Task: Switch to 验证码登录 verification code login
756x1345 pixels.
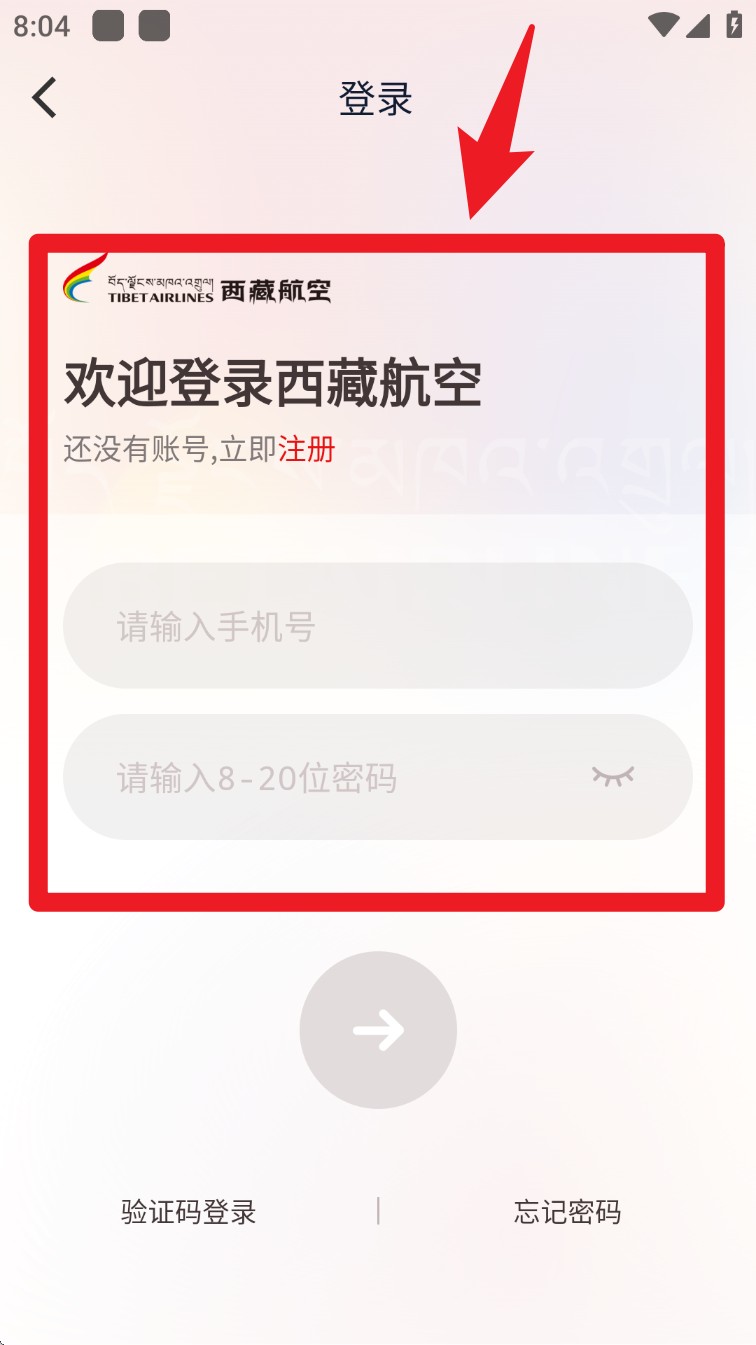Action: 189,1212
